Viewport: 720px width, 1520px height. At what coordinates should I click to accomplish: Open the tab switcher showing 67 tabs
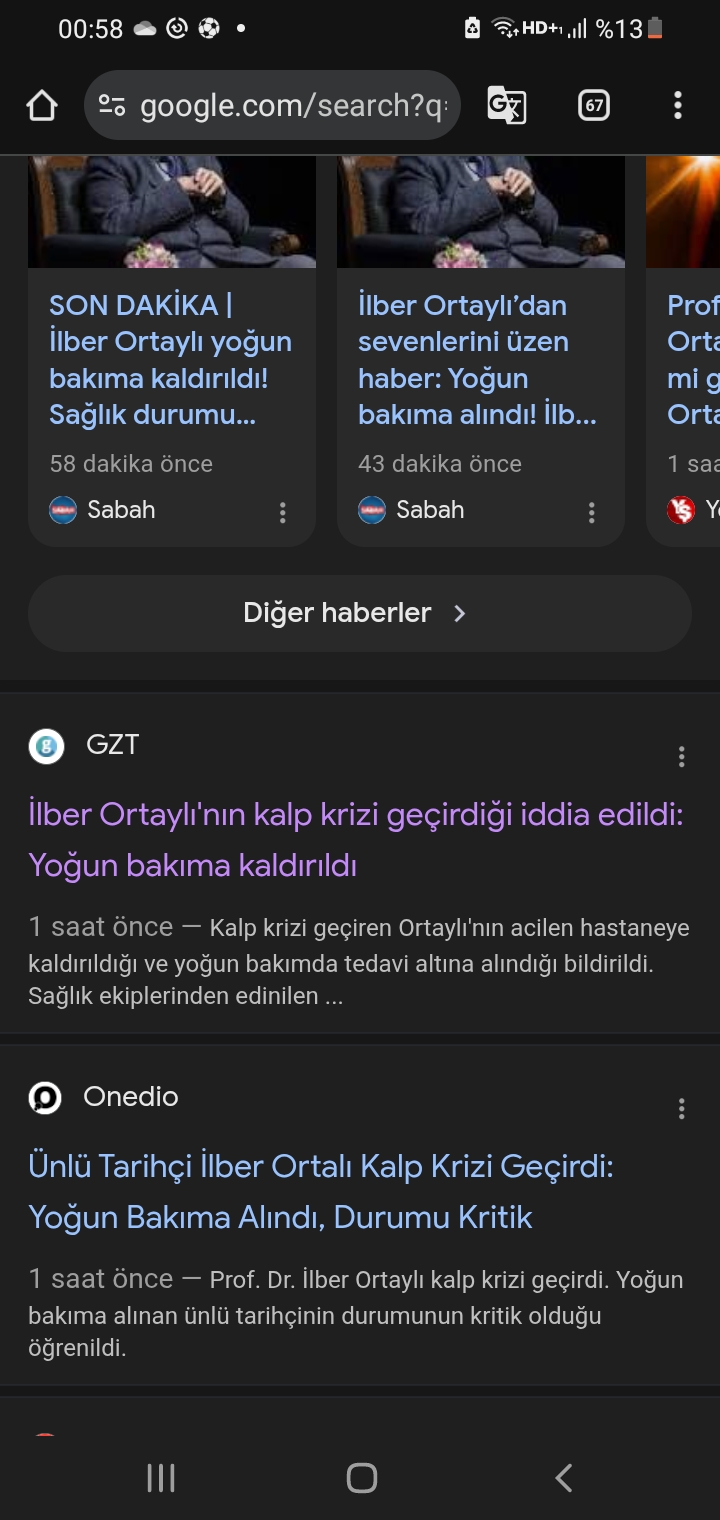pos(594,105)
